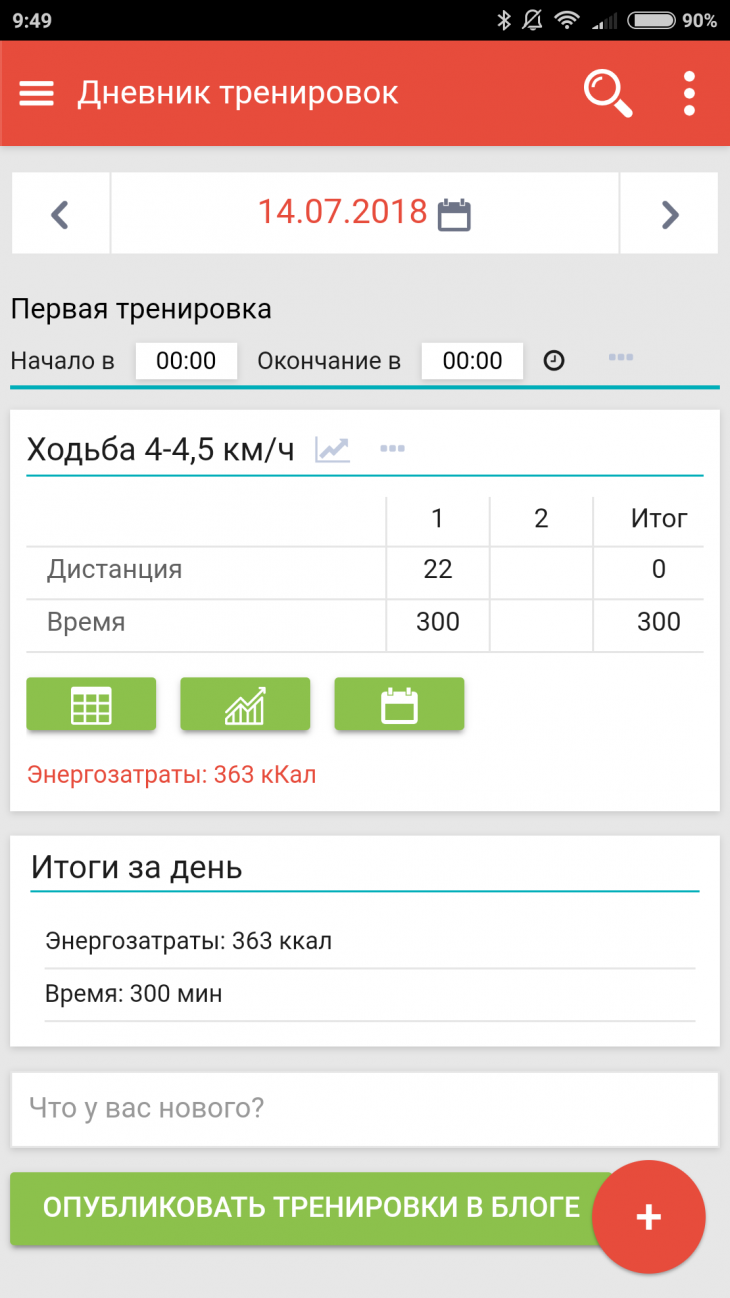The height and width of the screenshot is (1298, 730).
Task: Open the options dots for the Ходьба exercise
Action: tap(392, 449)
